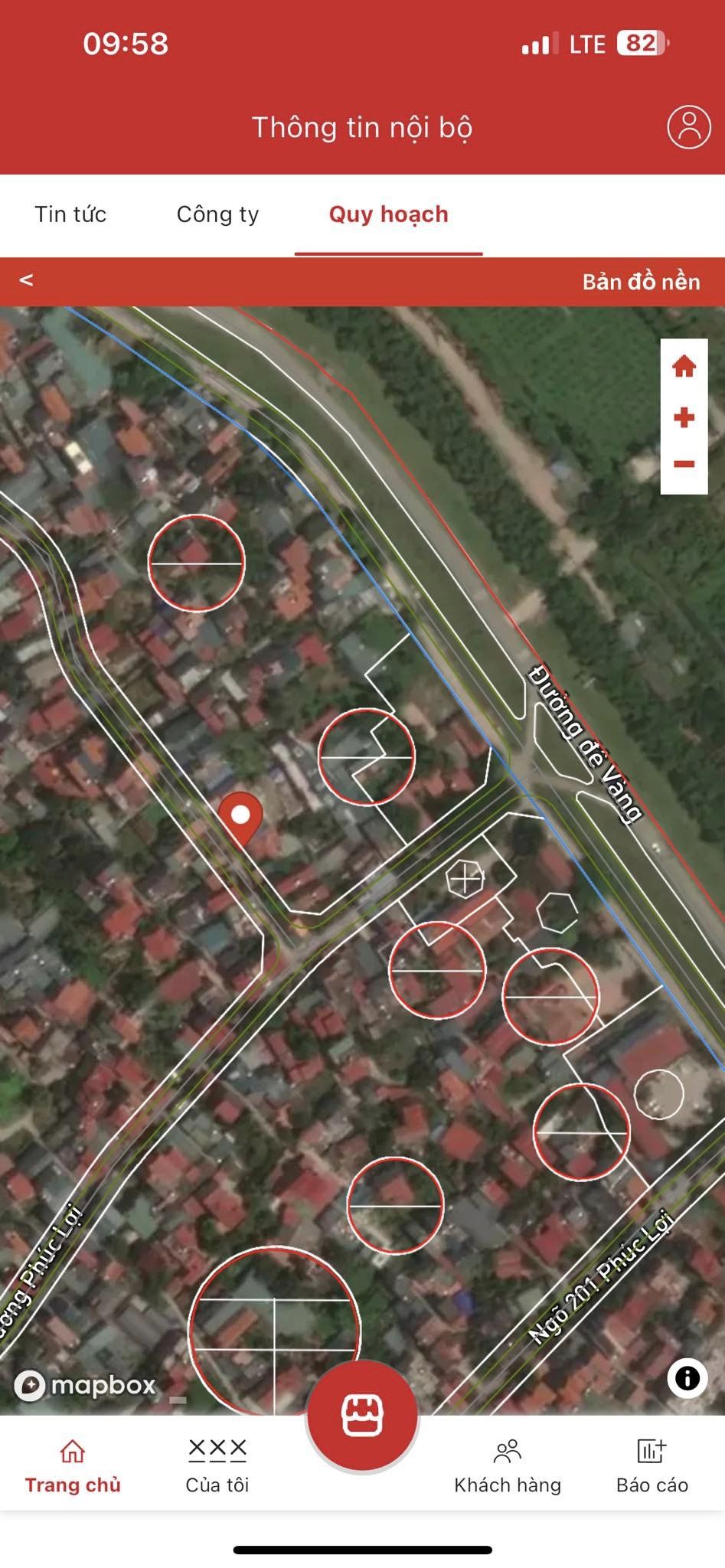This screenshot has height=1568, width=725.
Task: Go back using the left arrow
Action: point(26,280)
